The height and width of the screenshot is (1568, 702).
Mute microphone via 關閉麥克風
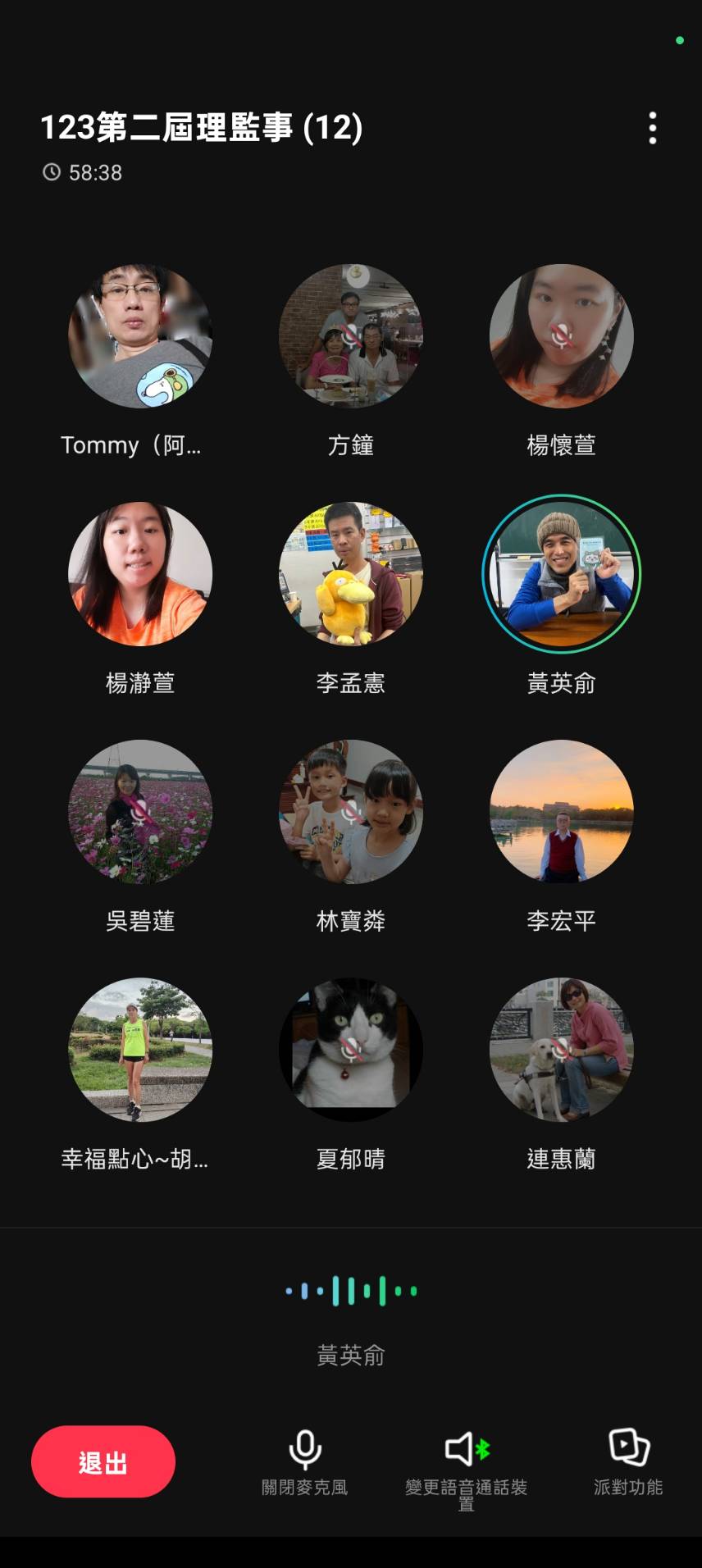pyautogui.click(x=304, y=1461)
